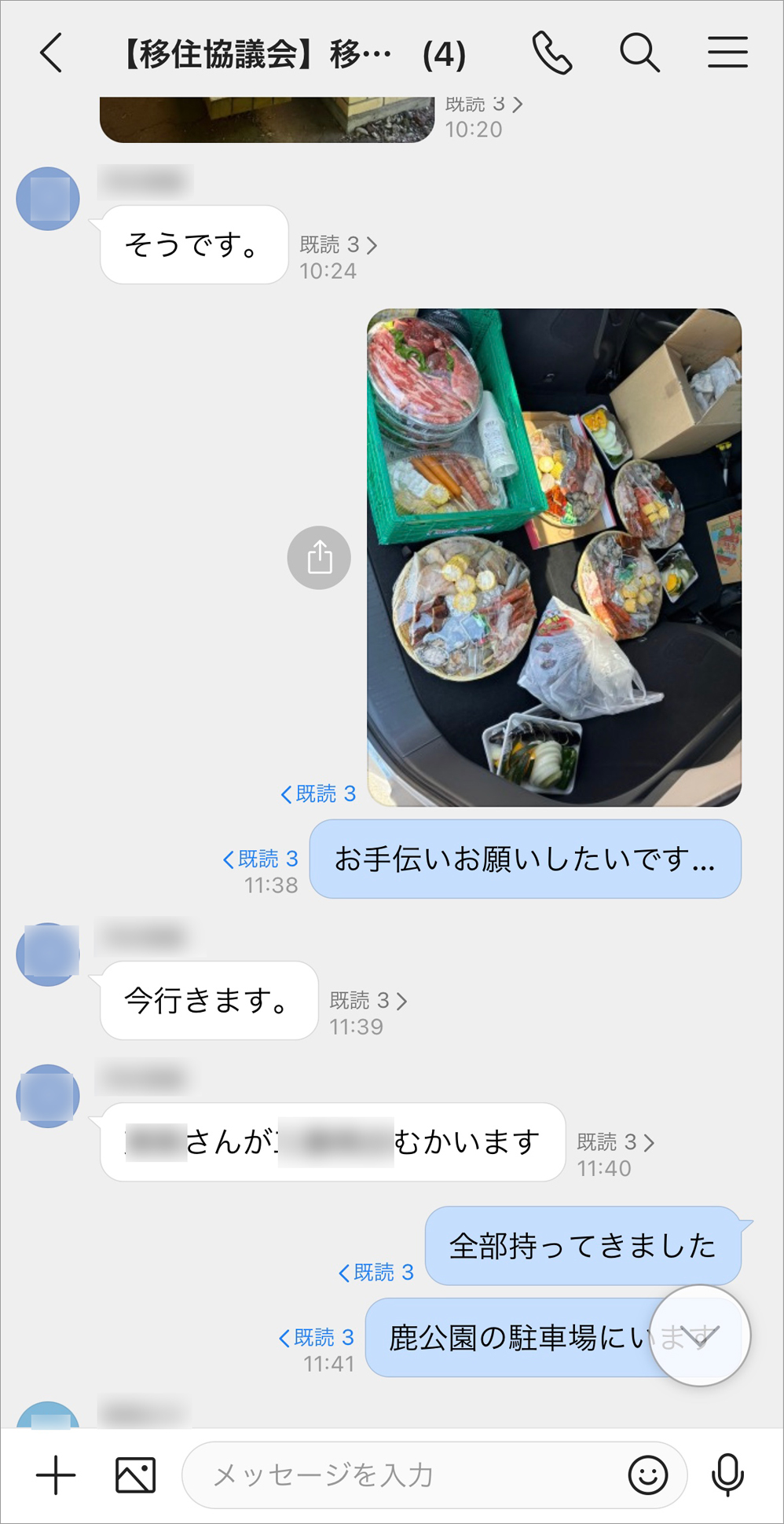Screen dimensions: 784x1524
Task: Open the plus attachment menu
Action: (x=56, y=1475)
